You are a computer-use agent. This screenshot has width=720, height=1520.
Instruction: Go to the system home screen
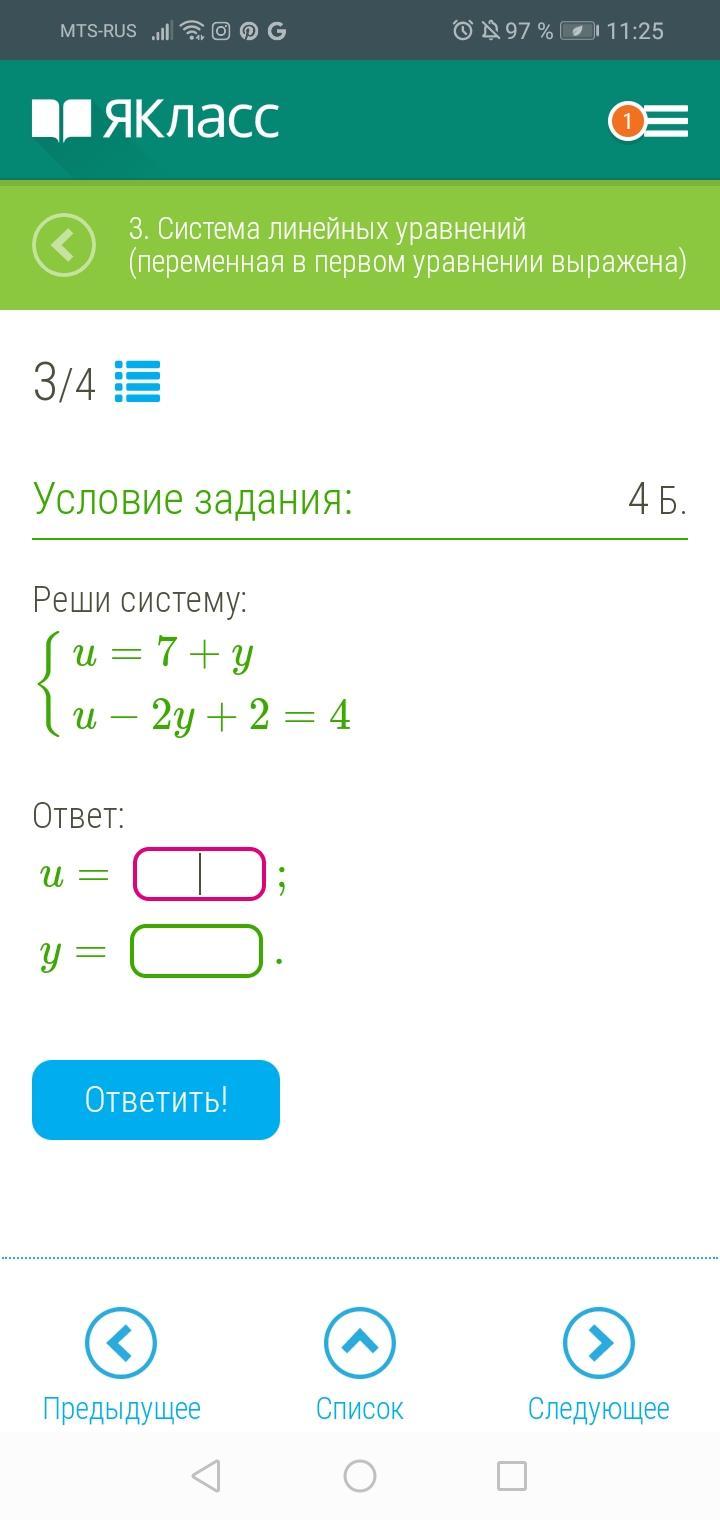click(360, 1476)
